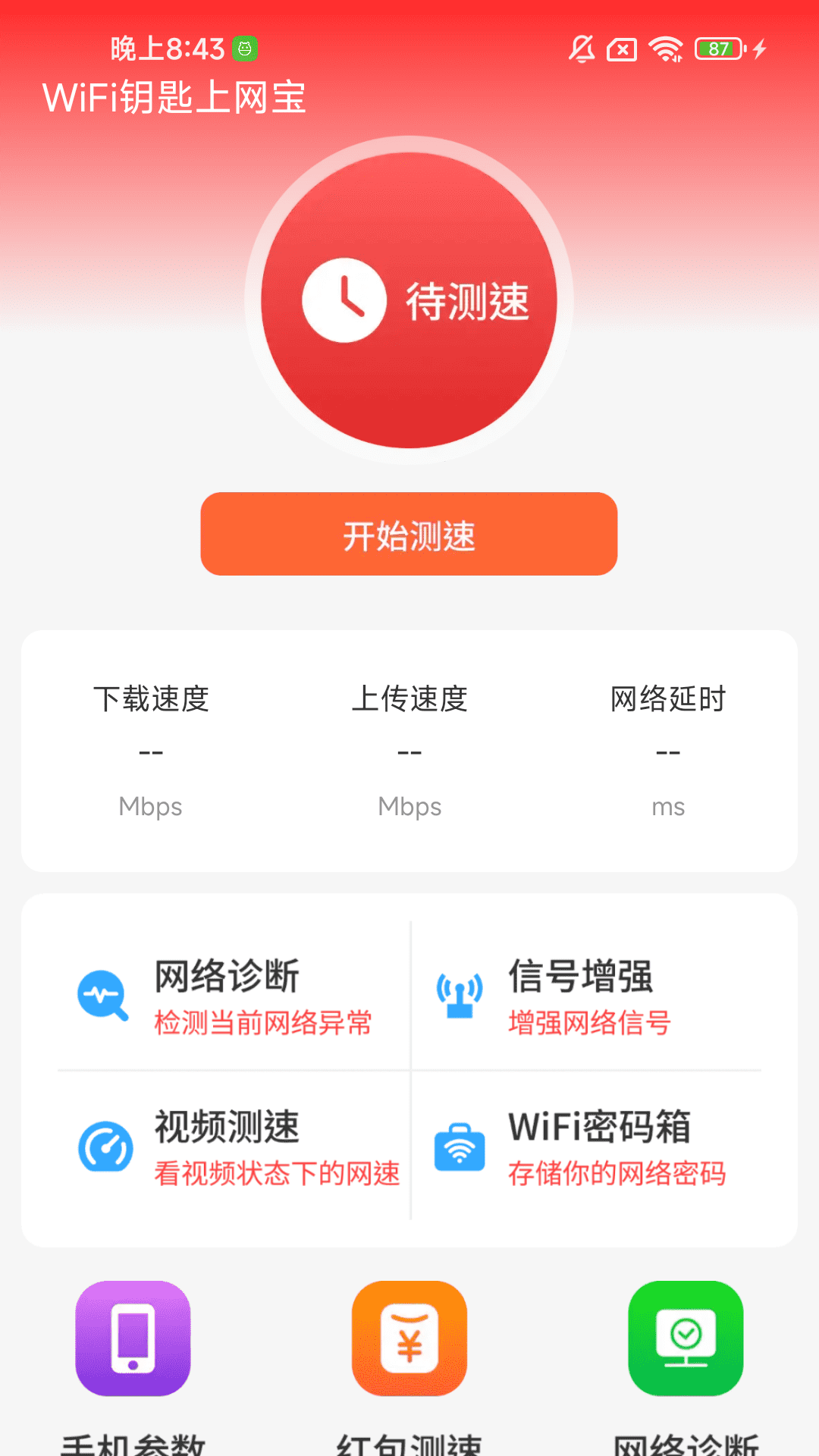Open the orange 红包测速 icon
The image size is (819, 1456).
[409, 1338]
